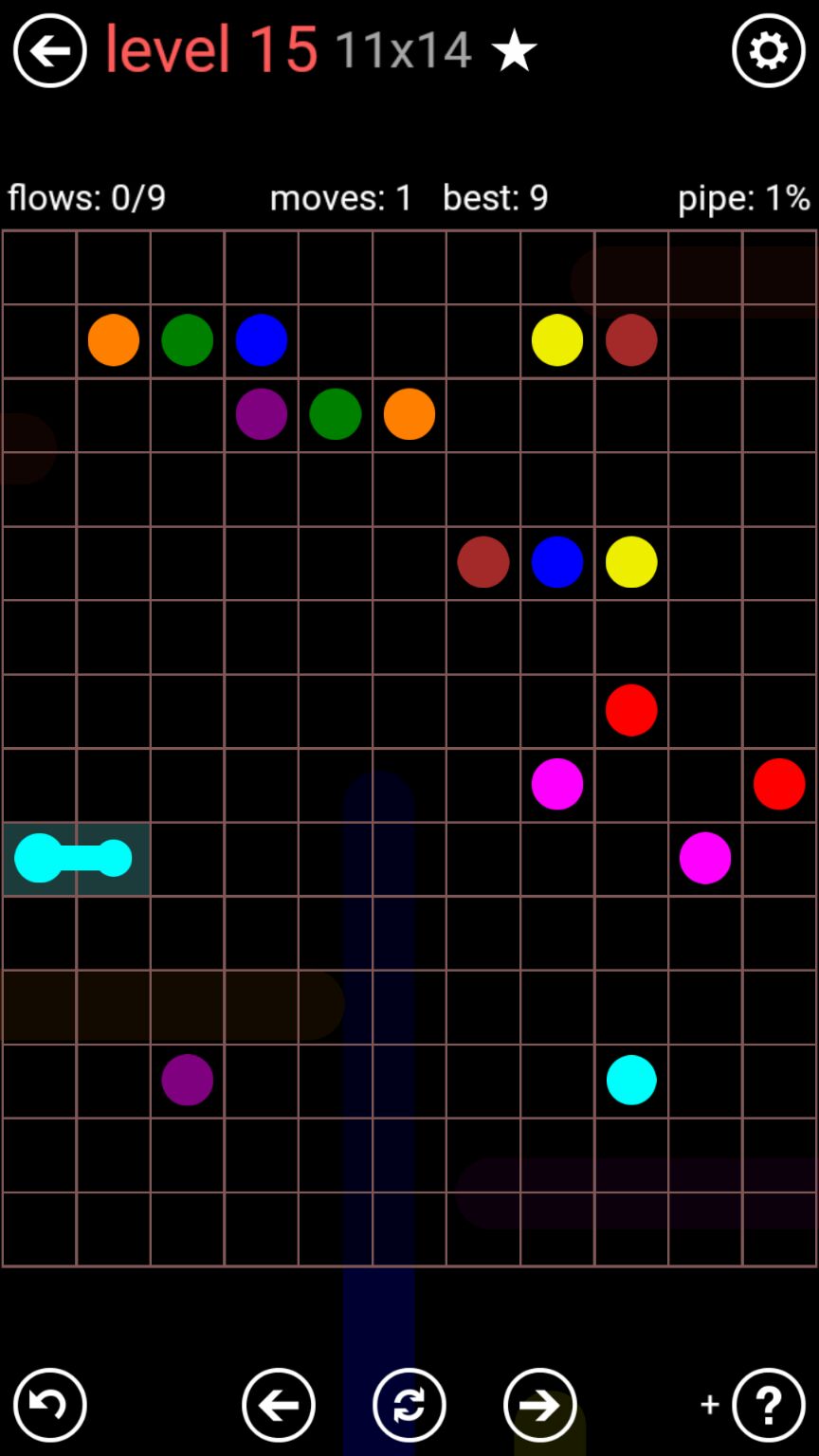Undo the last move
Image resolution: width=819 pixels, height=1456 pixels.
[x=49, y=1404]
